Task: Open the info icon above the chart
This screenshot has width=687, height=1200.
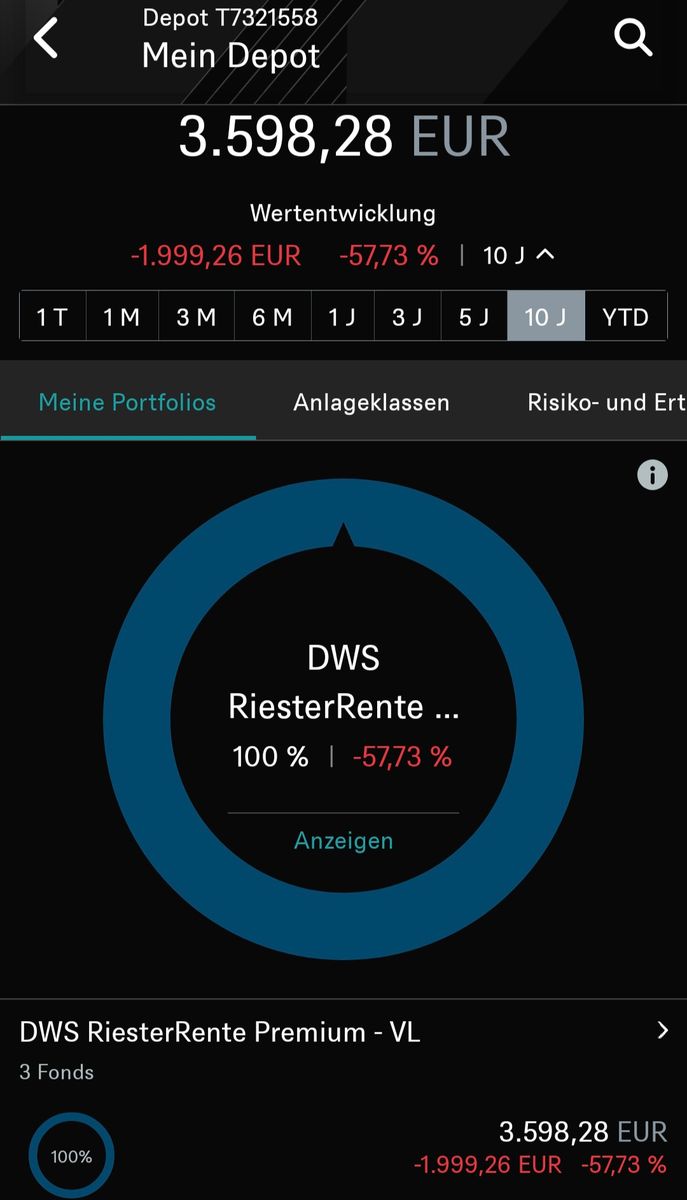Action: click(652, 476)
